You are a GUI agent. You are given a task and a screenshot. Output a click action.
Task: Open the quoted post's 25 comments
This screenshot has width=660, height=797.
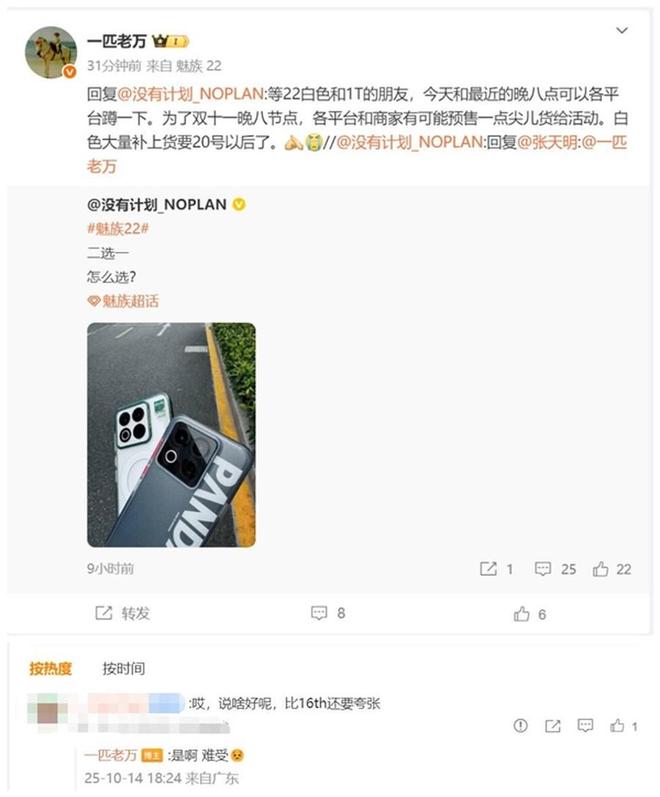(x=555, y=569)
